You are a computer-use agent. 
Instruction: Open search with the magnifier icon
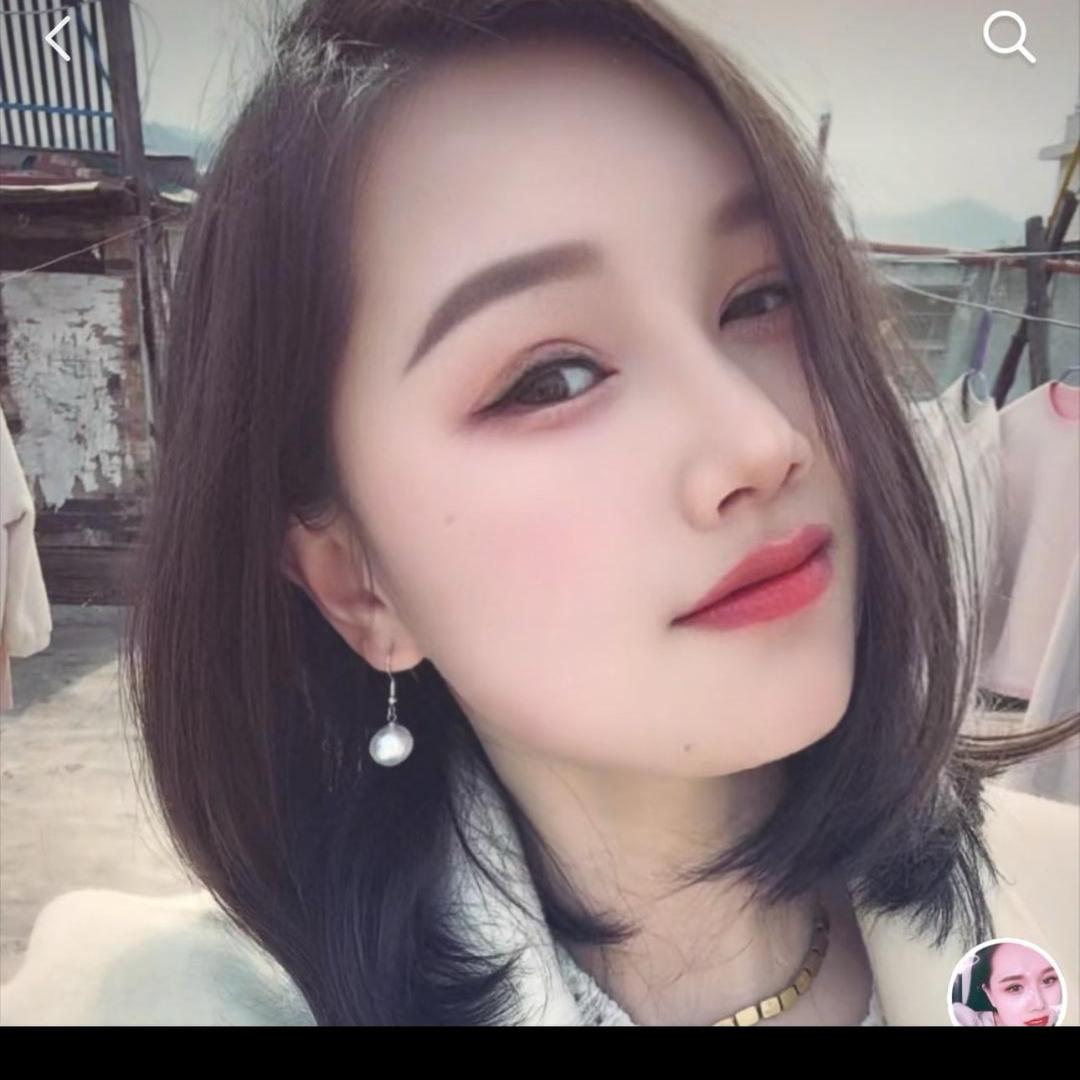pyautogui.click(x=1008, y=38)
